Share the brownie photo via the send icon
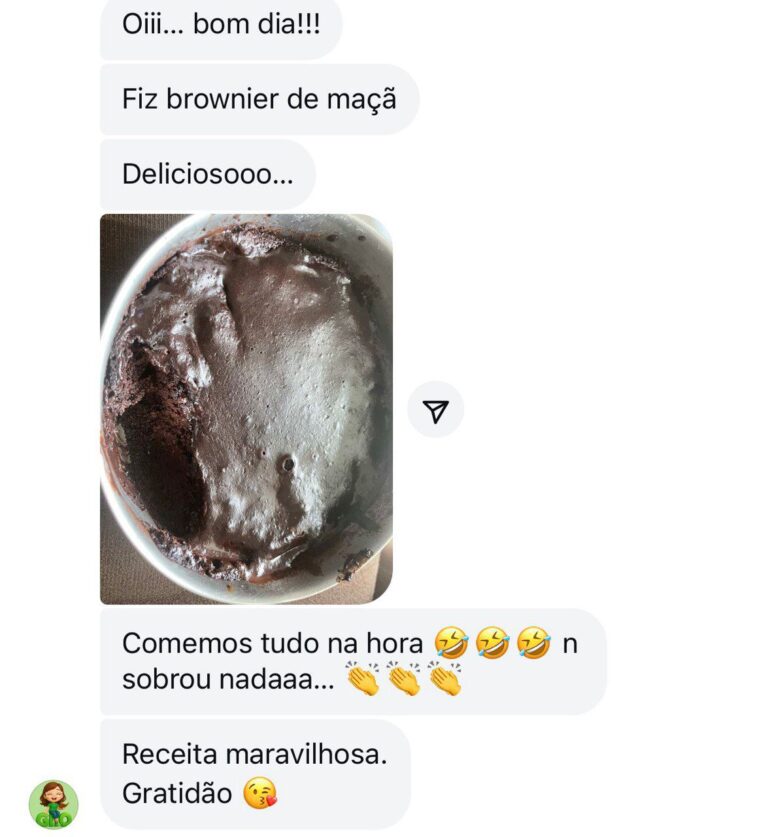 [436, 410]
